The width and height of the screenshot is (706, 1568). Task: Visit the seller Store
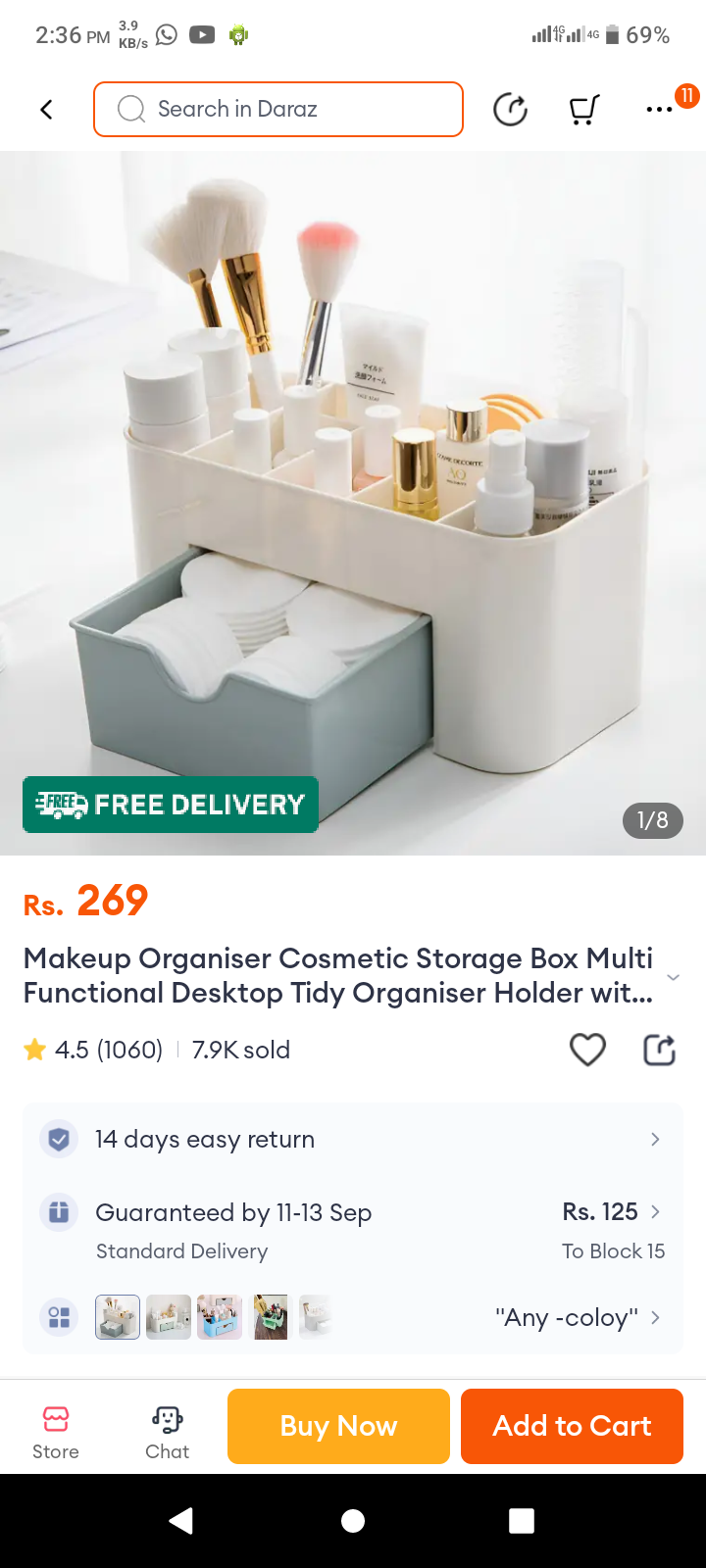pyautogui.click(x=56, y=1431)
